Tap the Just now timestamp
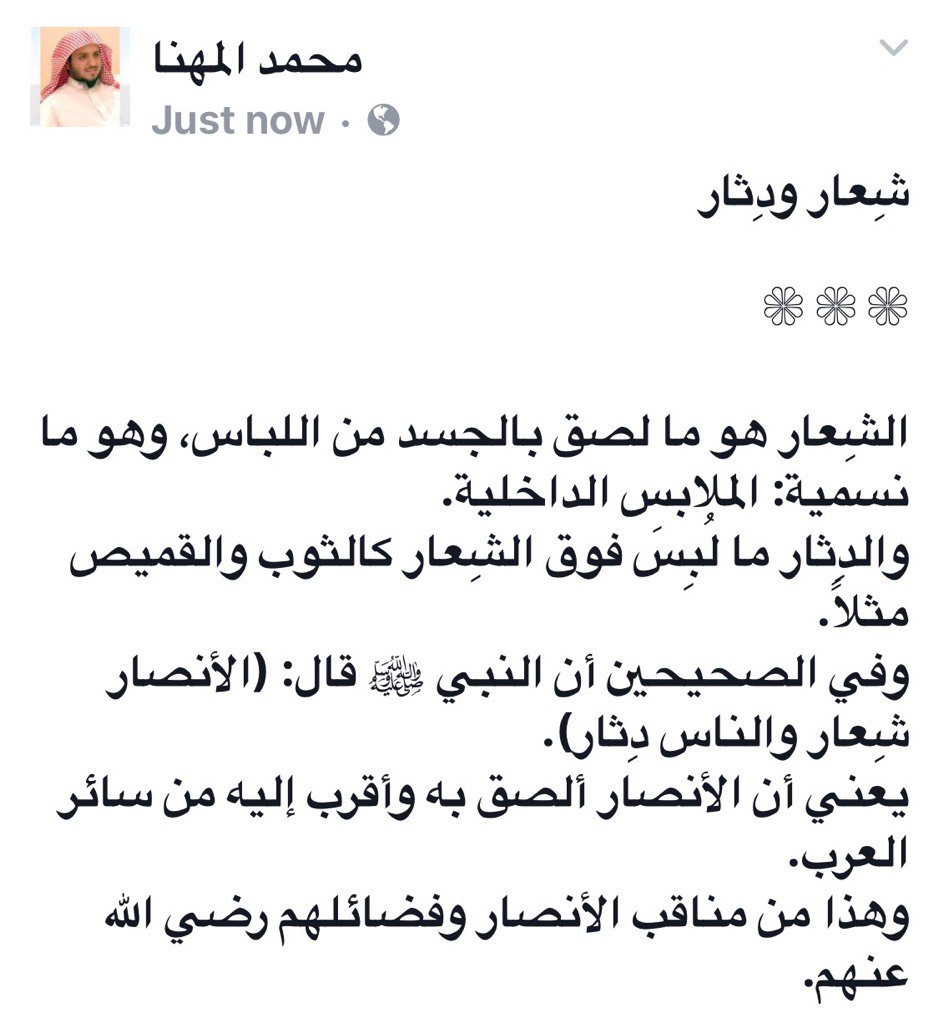 pyautogui.click(x=238, y=121)
